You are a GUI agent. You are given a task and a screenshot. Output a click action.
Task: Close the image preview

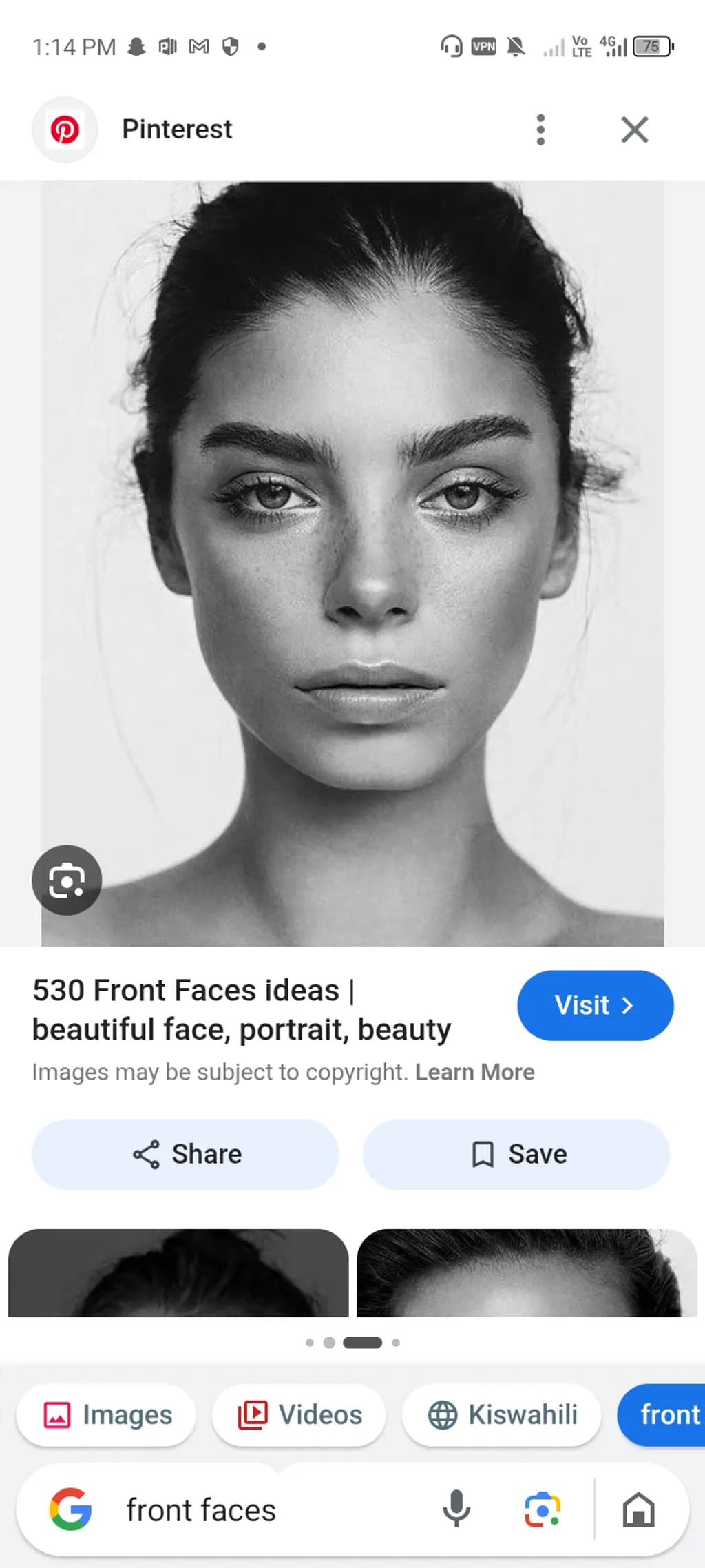634,130
